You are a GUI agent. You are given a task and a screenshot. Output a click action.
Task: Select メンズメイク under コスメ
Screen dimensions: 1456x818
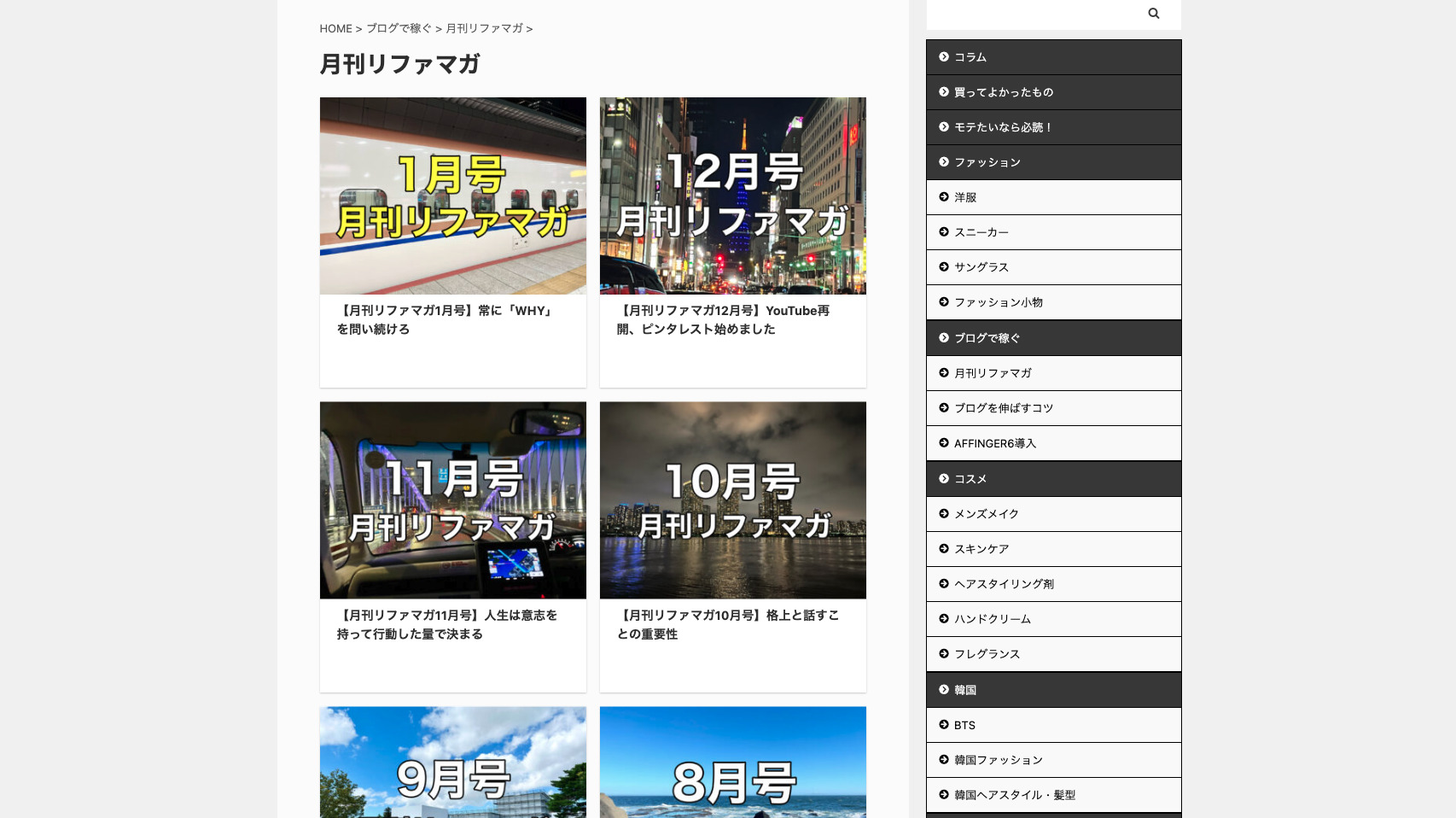(x=986, y=514)
